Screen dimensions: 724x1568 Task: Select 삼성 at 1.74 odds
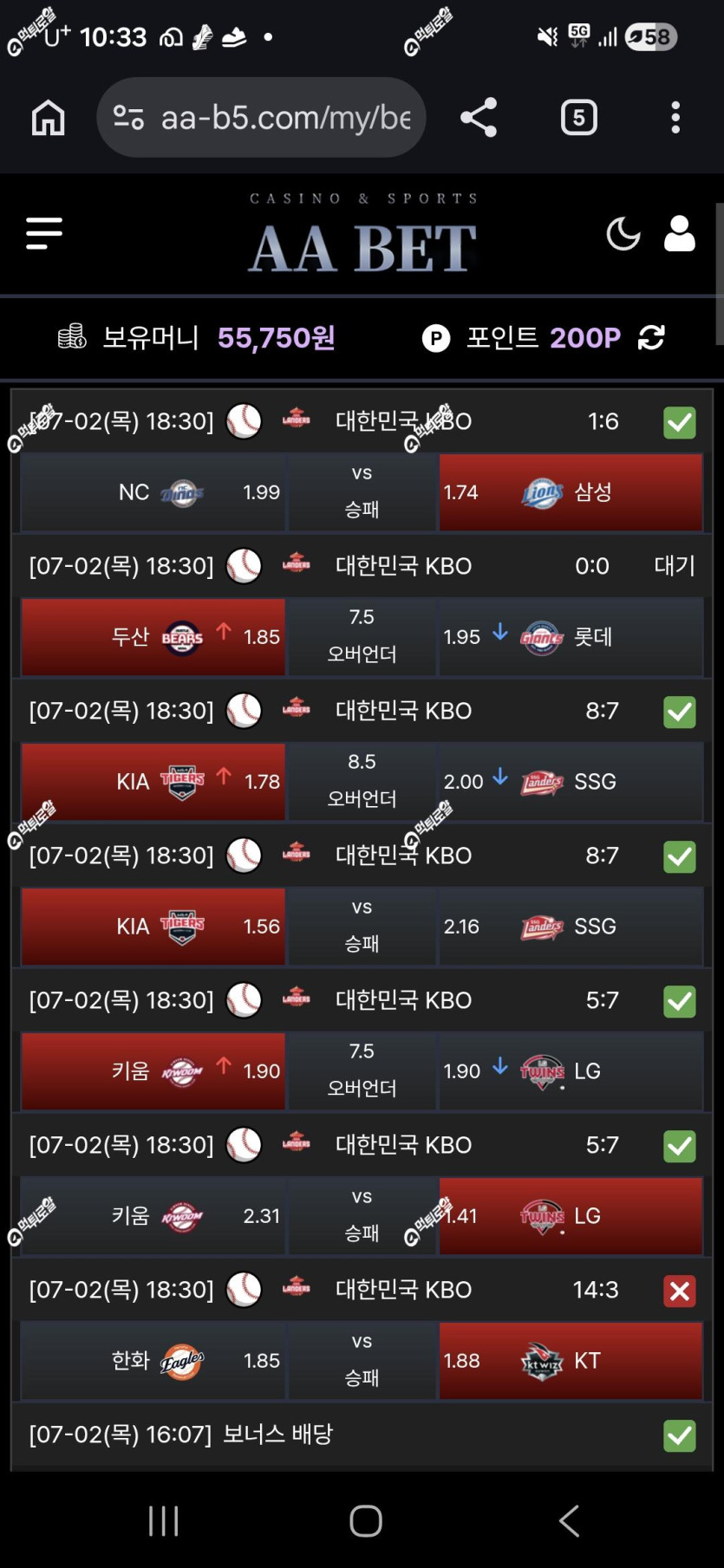(x=571, y=492)
